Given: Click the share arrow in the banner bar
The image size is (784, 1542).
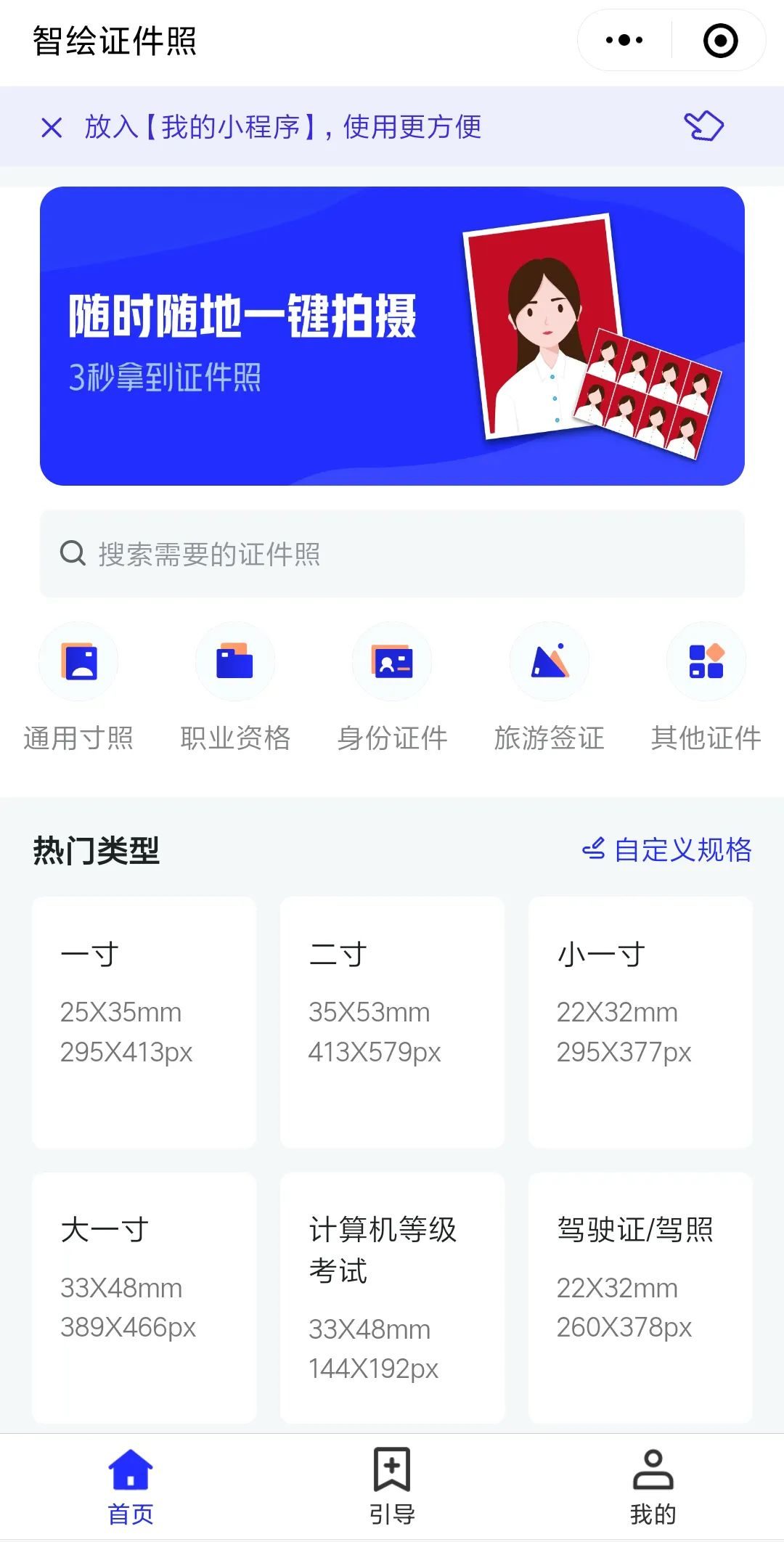Looking at the screenshot, I should (x=705, y=126).
